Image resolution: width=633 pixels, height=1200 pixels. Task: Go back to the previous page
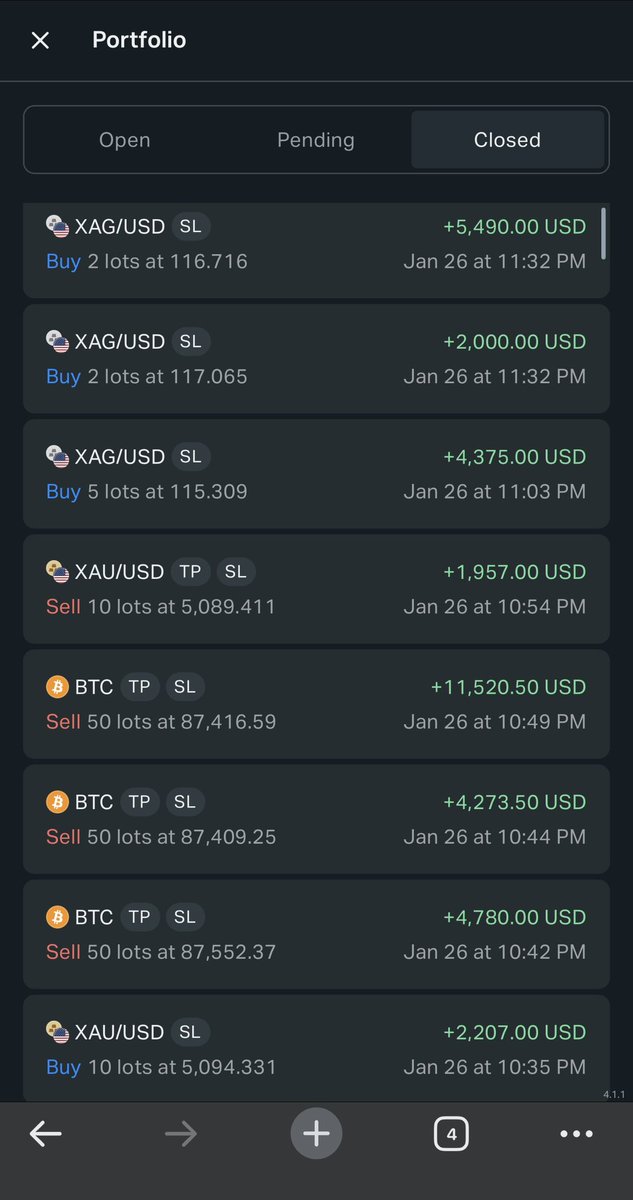46,1133
